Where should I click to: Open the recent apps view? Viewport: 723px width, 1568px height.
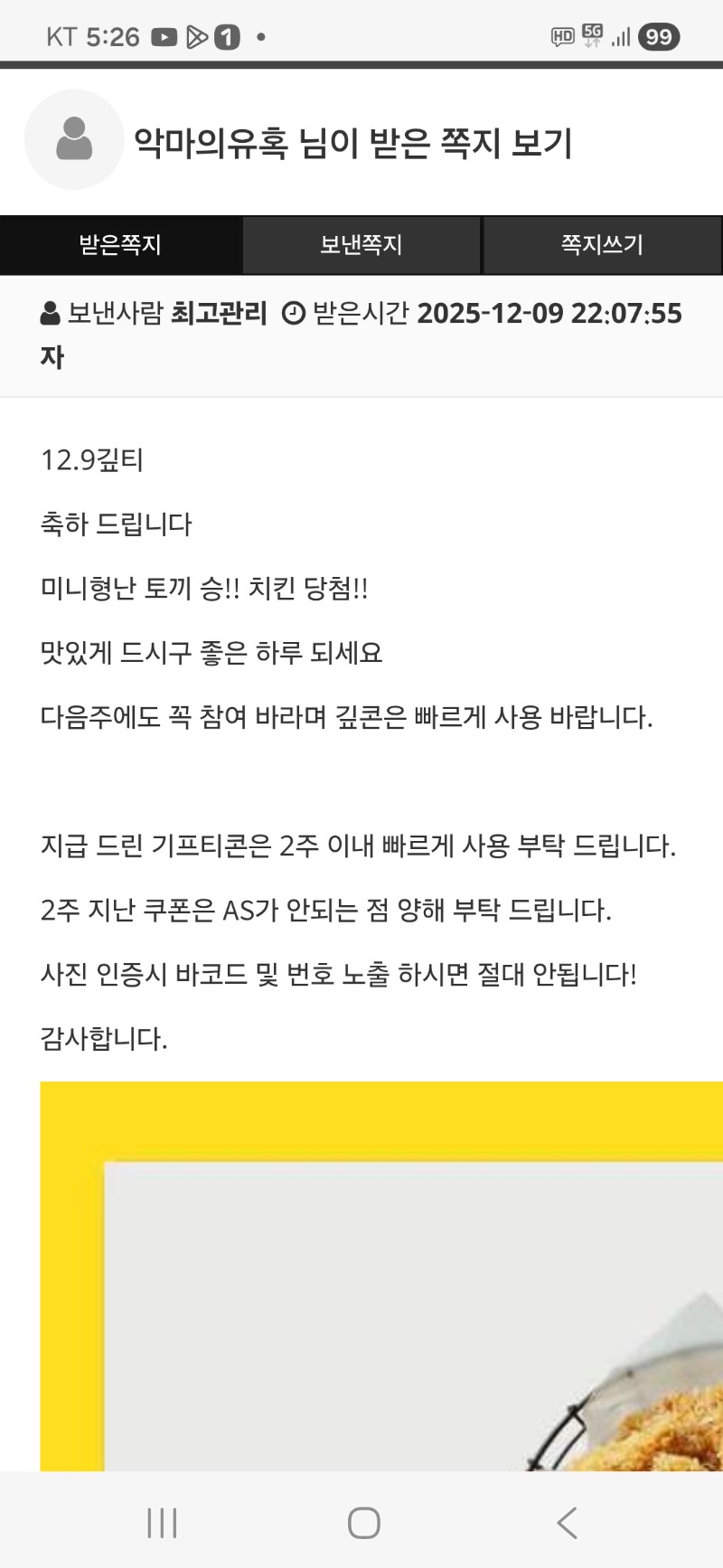tap(162, 1523)
